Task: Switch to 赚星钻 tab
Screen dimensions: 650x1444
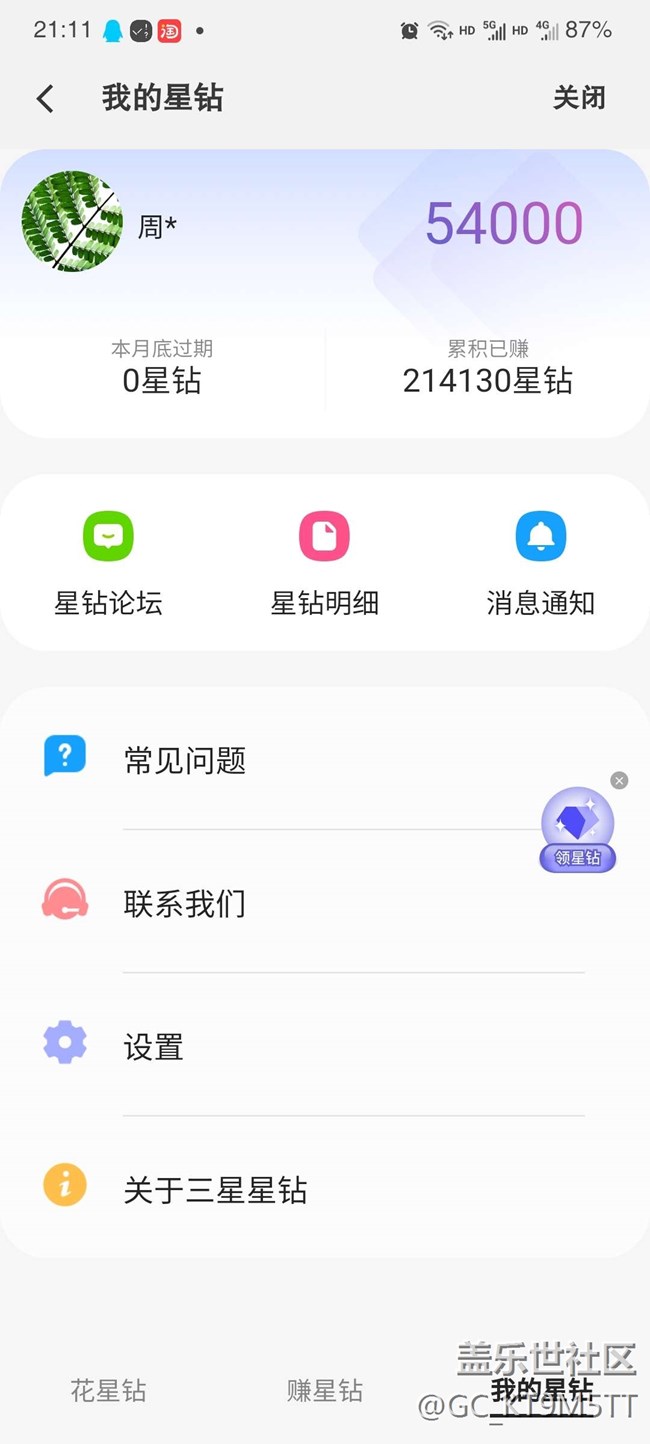Action: point(324,1390)
